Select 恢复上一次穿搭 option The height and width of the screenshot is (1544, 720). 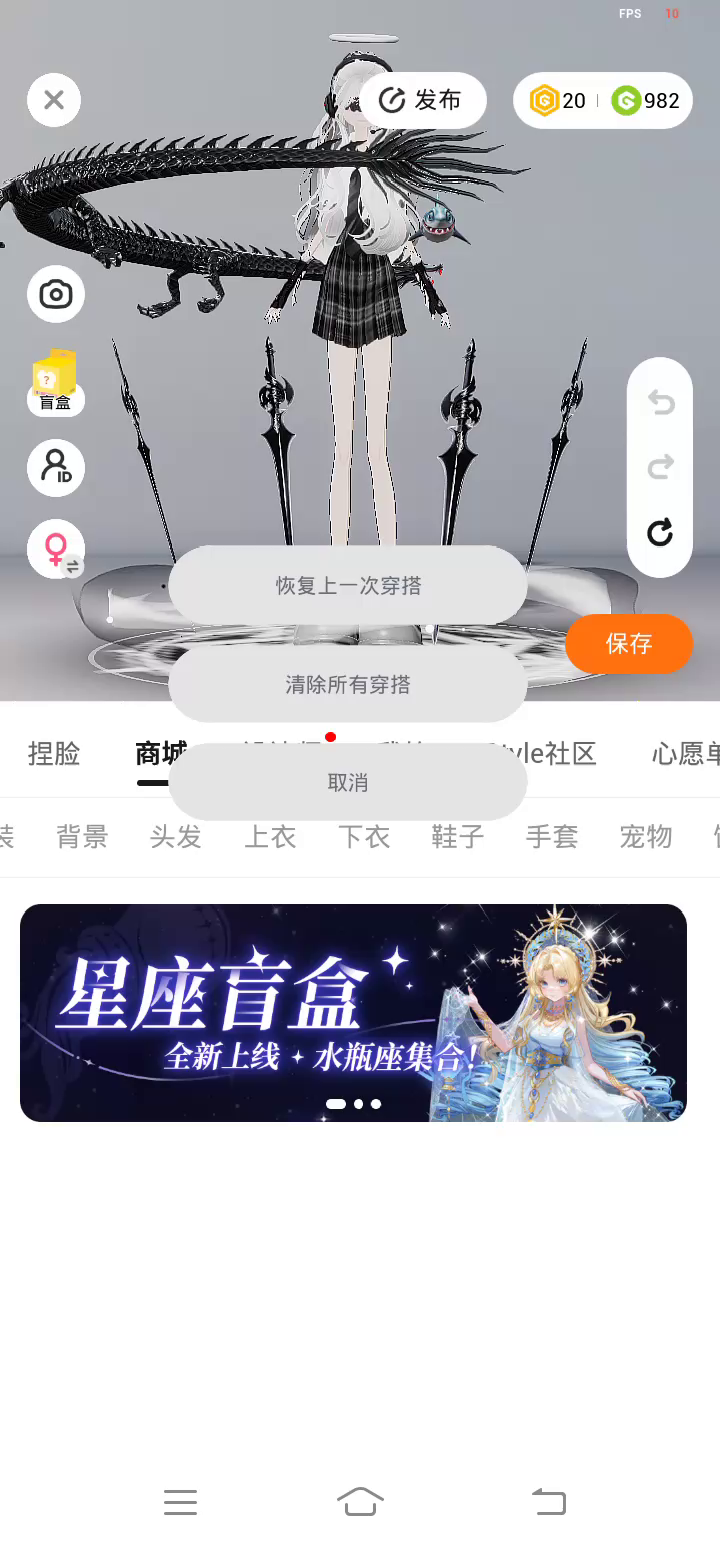(x=348, y=585)
